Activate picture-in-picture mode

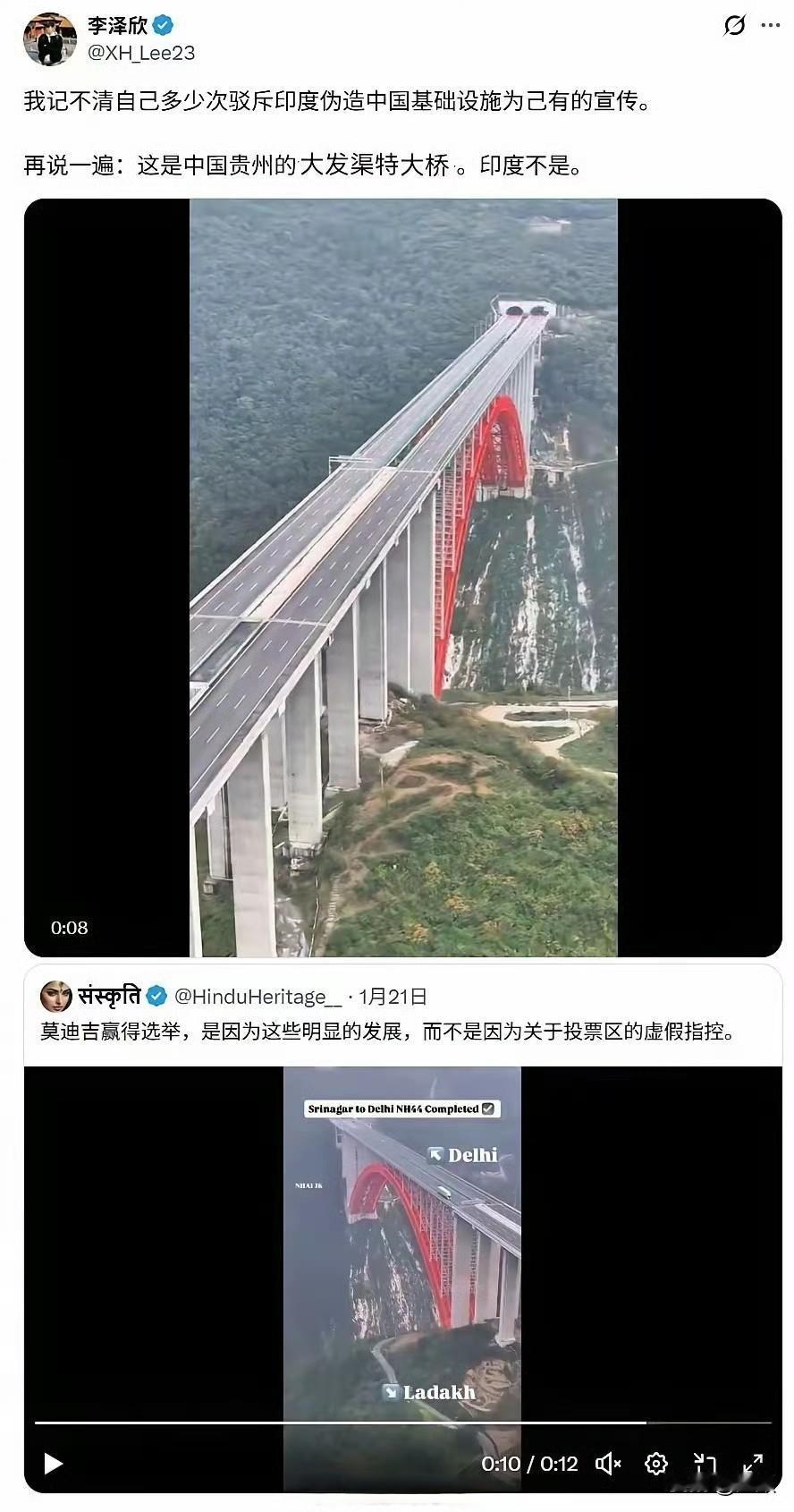(x=705, y=1464)
